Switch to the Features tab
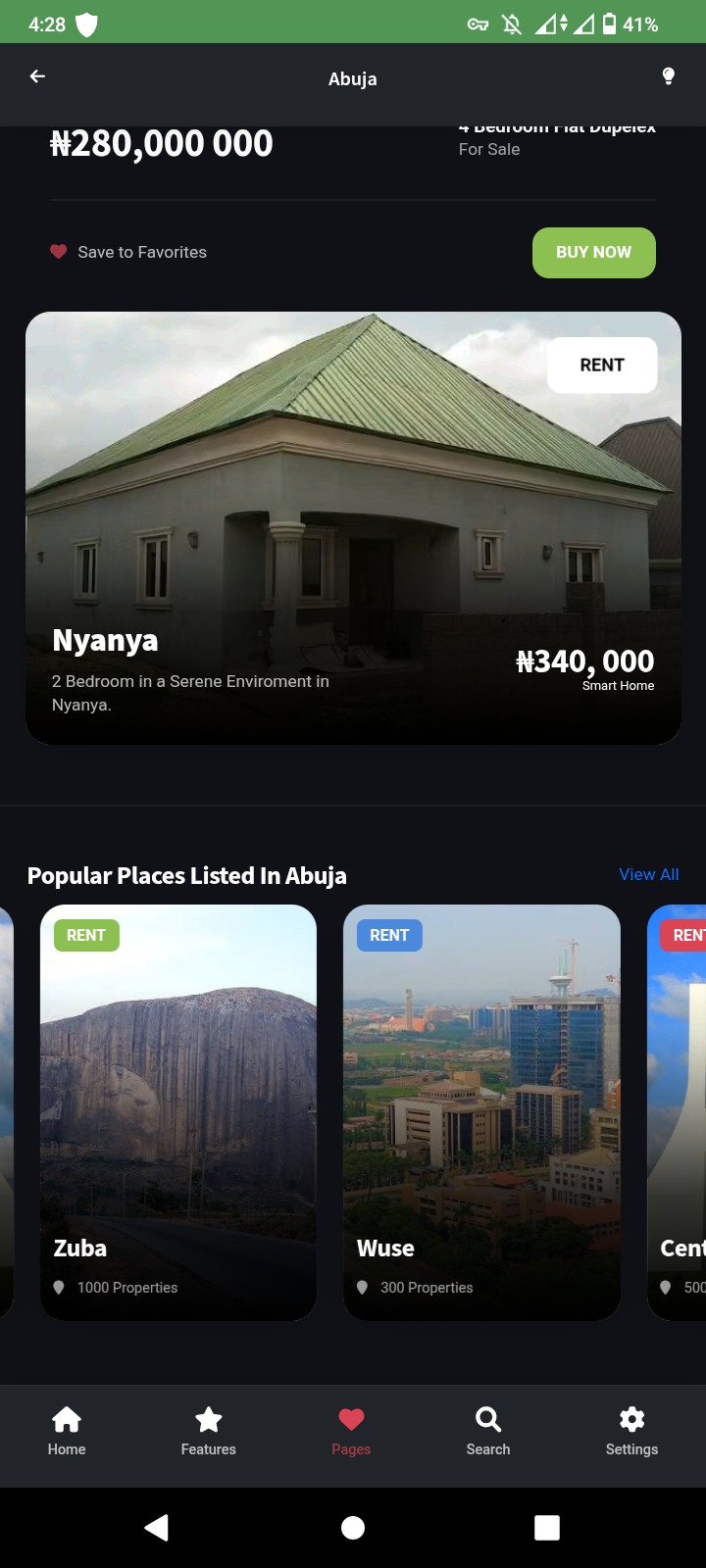706x1568 pixels. (208, 1431)
